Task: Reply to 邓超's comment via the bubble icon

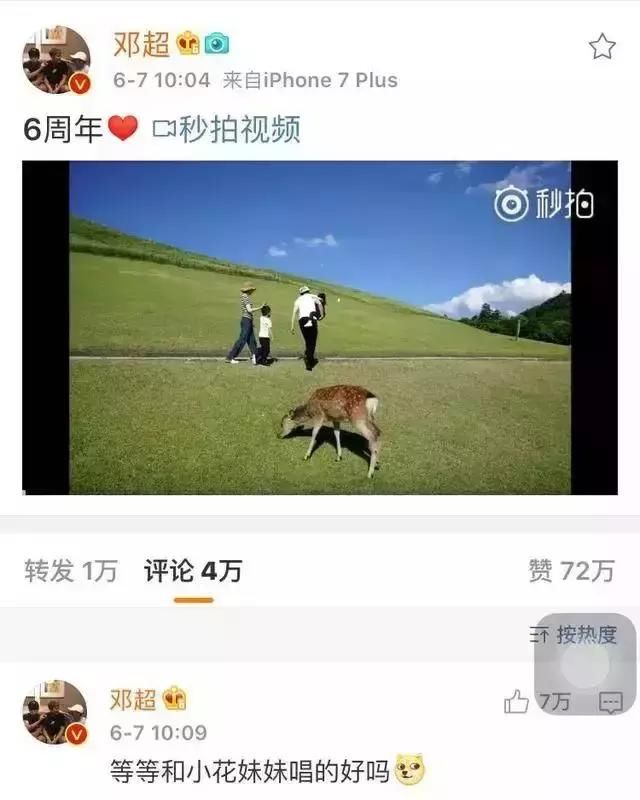Action: tap(610, 703)
